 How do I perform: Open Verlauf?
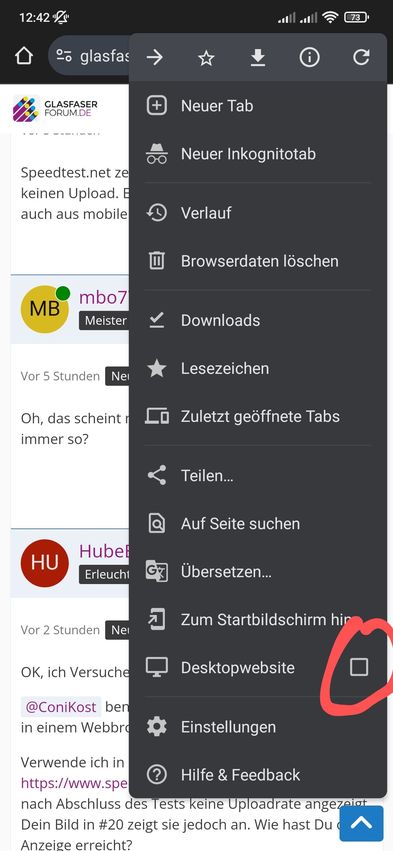258,213
